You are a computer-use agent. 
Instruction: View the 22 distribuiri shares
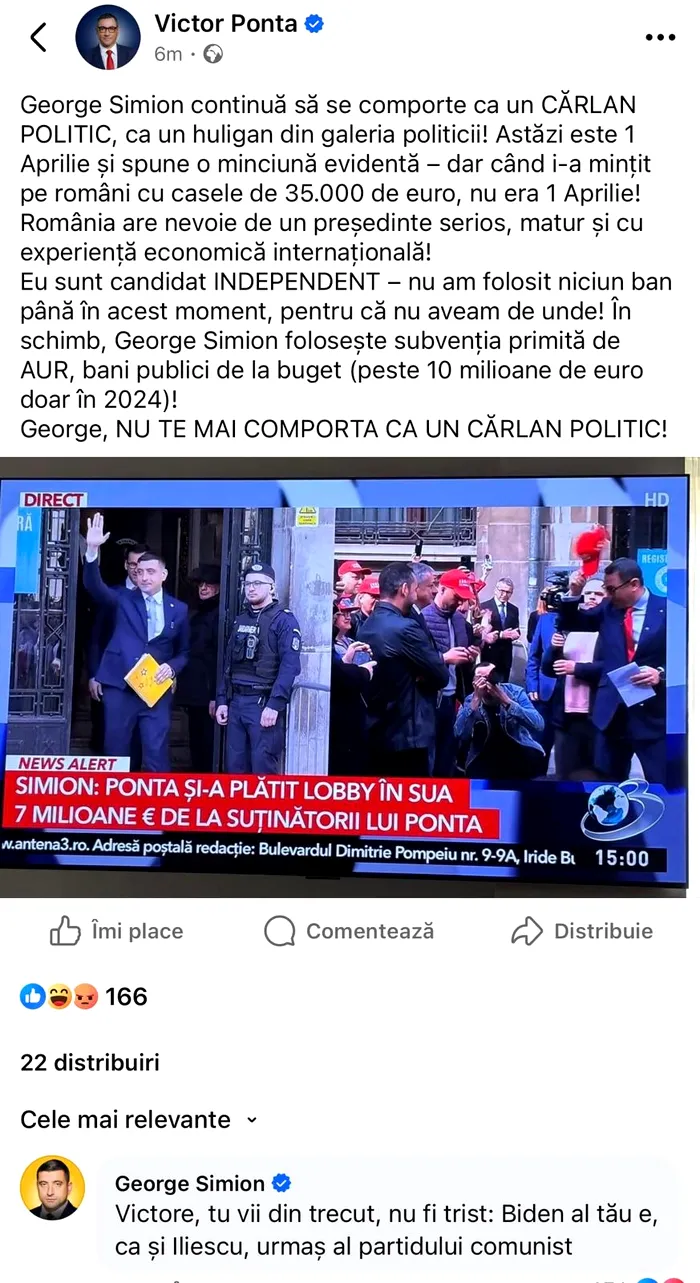[89, 1062]
